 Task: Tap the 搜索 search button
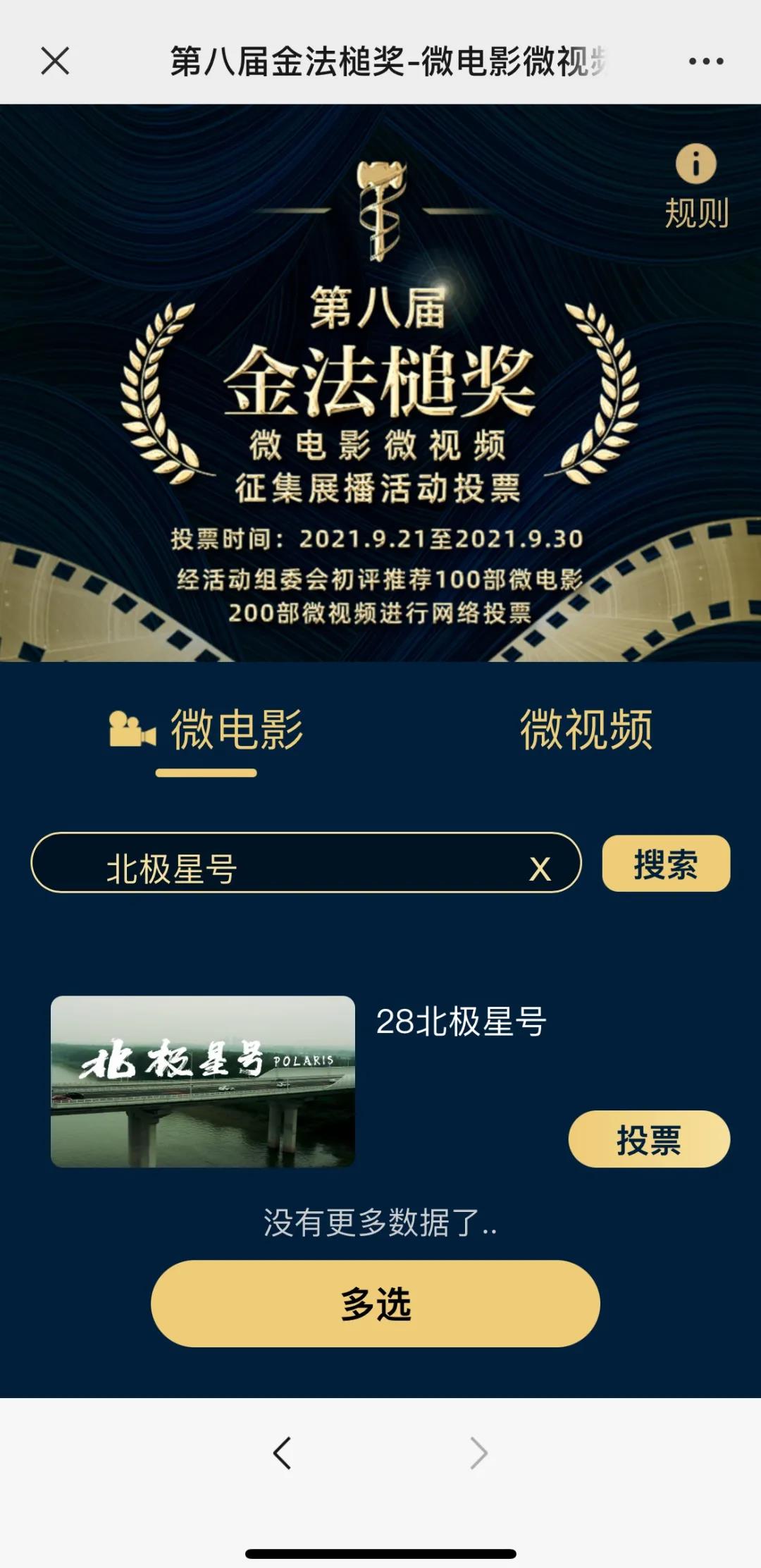666,864
